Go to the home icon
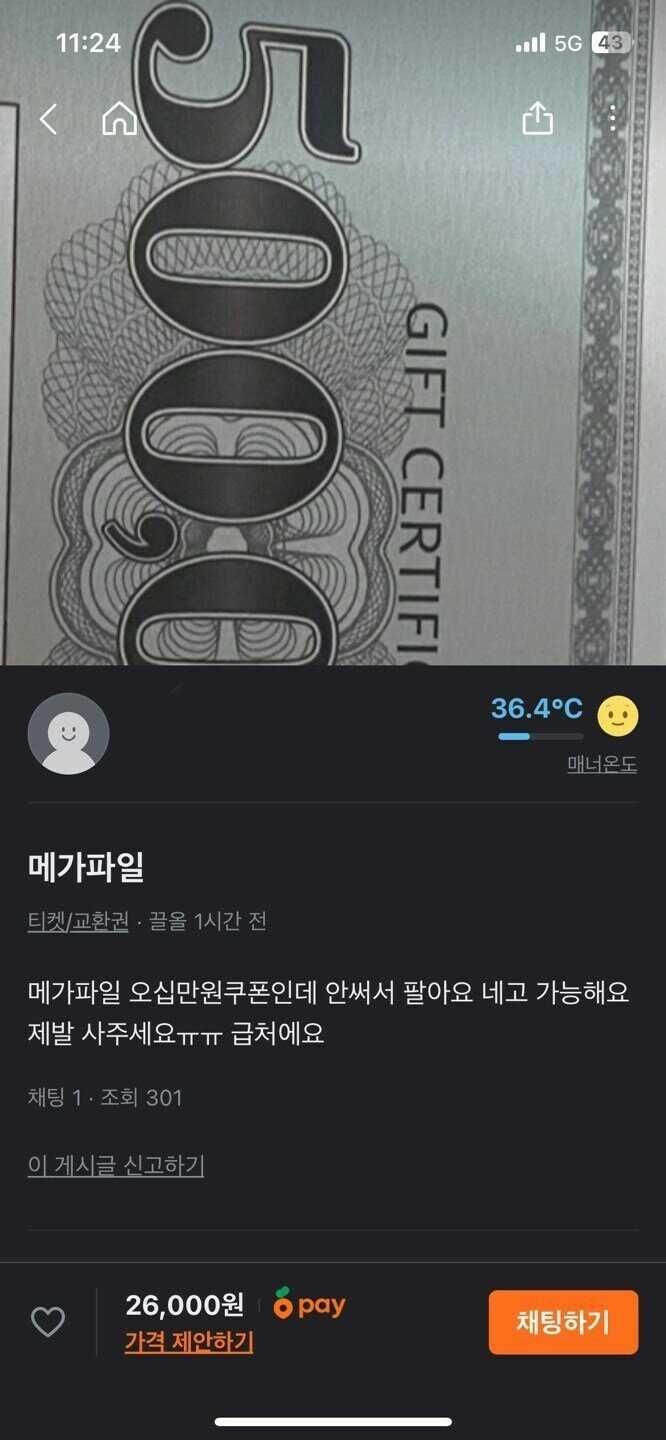 119,119
